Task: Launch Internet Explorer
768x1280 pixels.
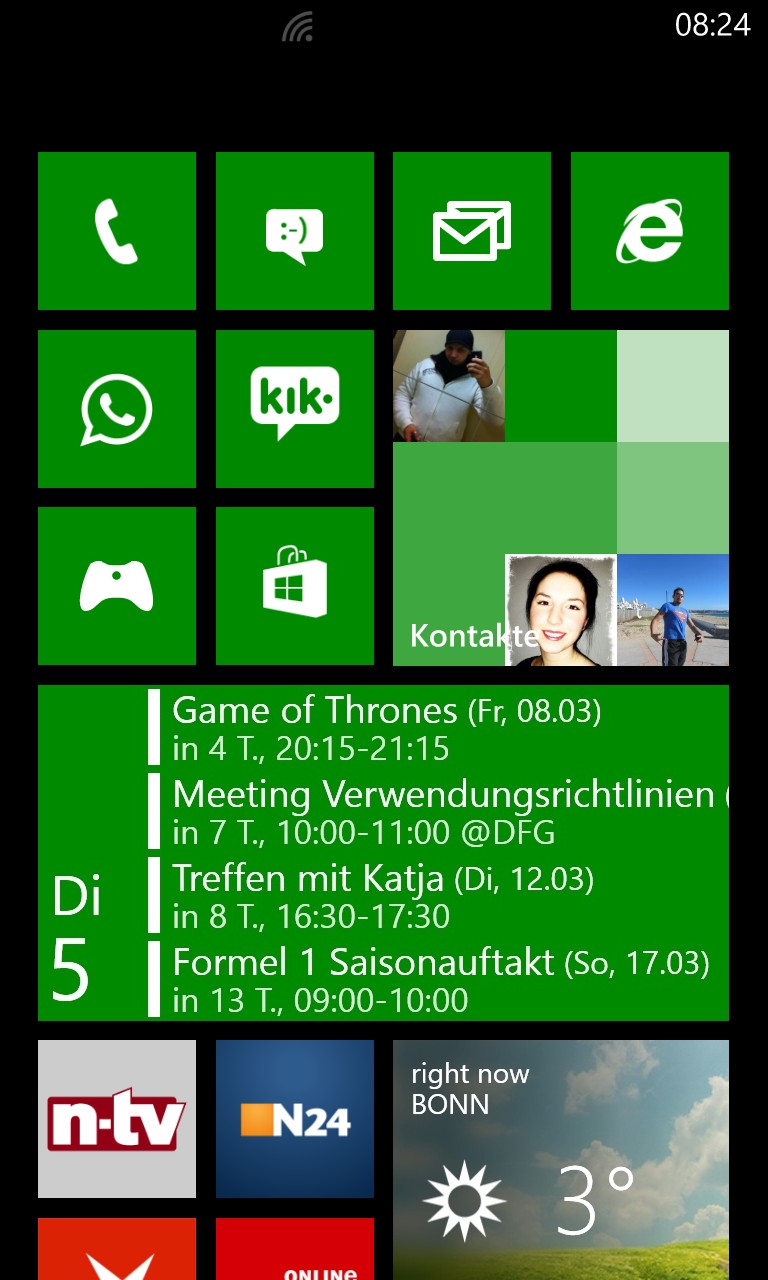Action: click(650, 231)
